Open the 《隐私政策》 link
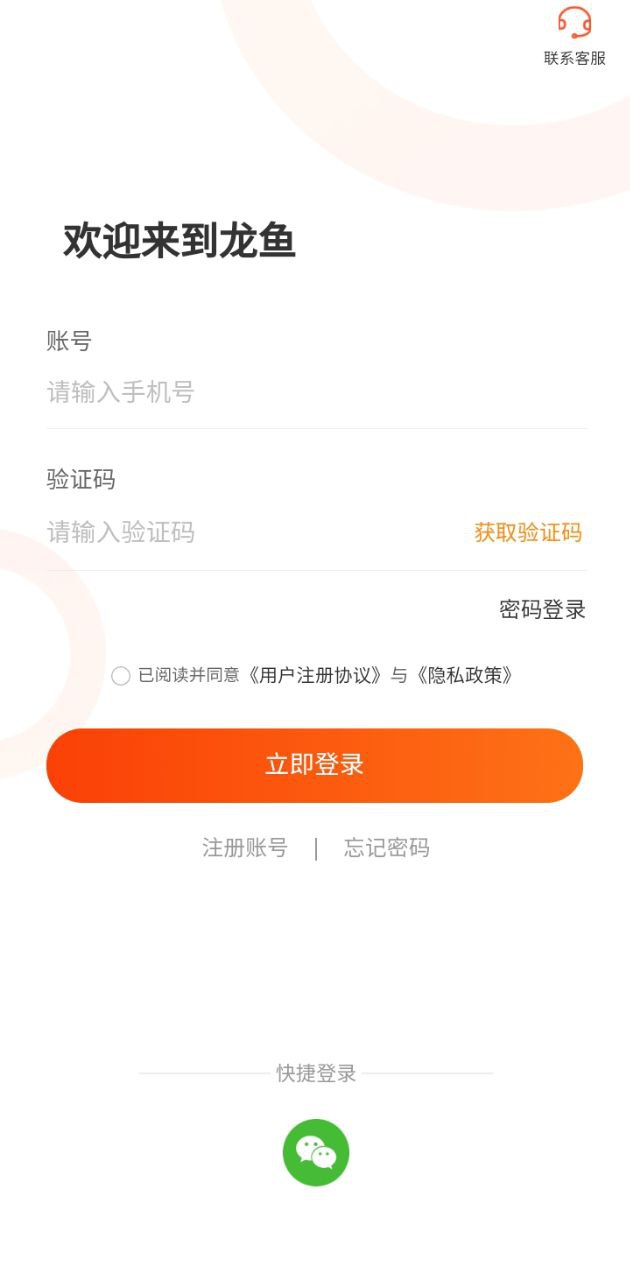The width and height of the screenshot is (630, 1280). (x=465, y=676)
